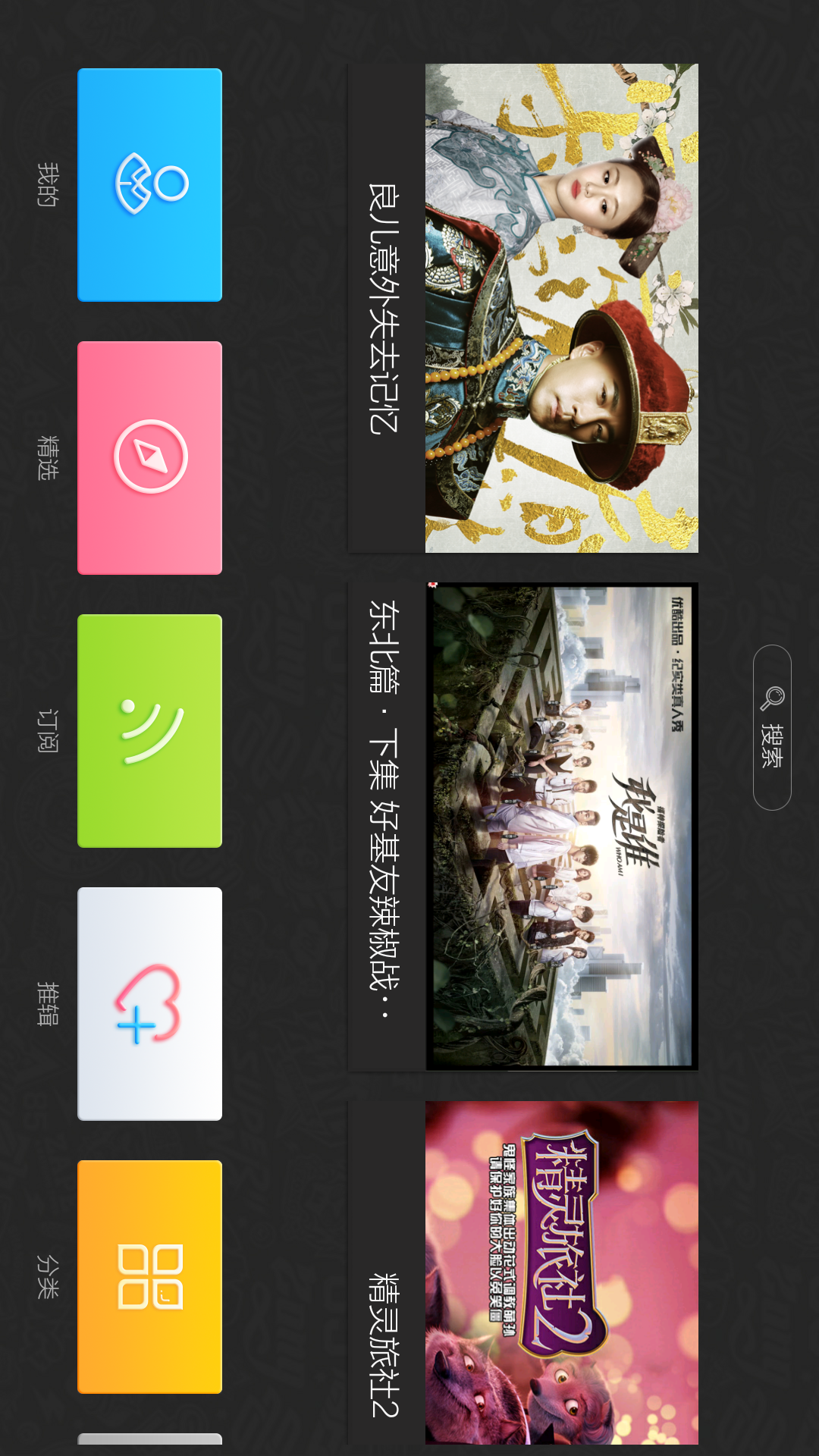Open the 精选 pink compass tile
Screen dimensions: 819x1456
coord(149,458)
